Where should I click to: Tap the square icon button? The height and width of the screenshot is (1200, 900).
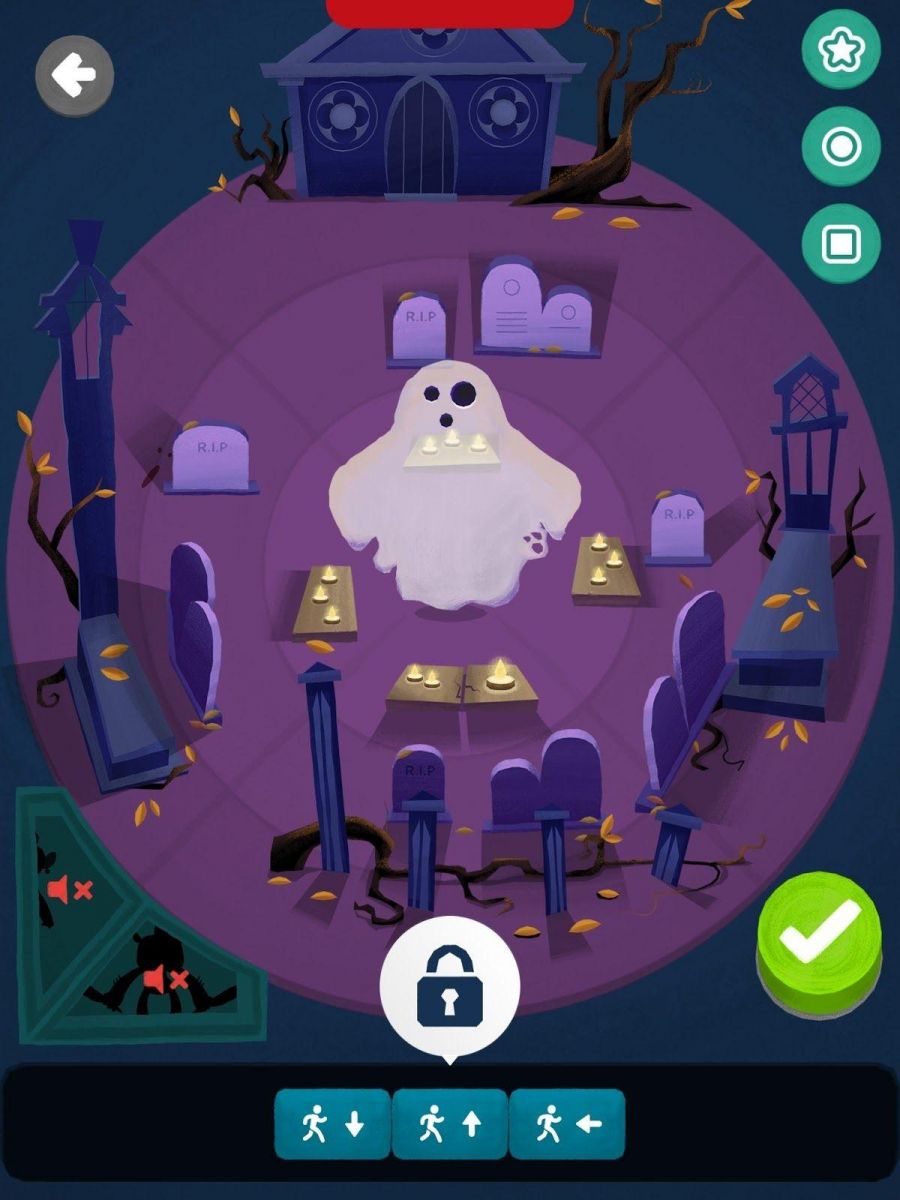point(841,244)
